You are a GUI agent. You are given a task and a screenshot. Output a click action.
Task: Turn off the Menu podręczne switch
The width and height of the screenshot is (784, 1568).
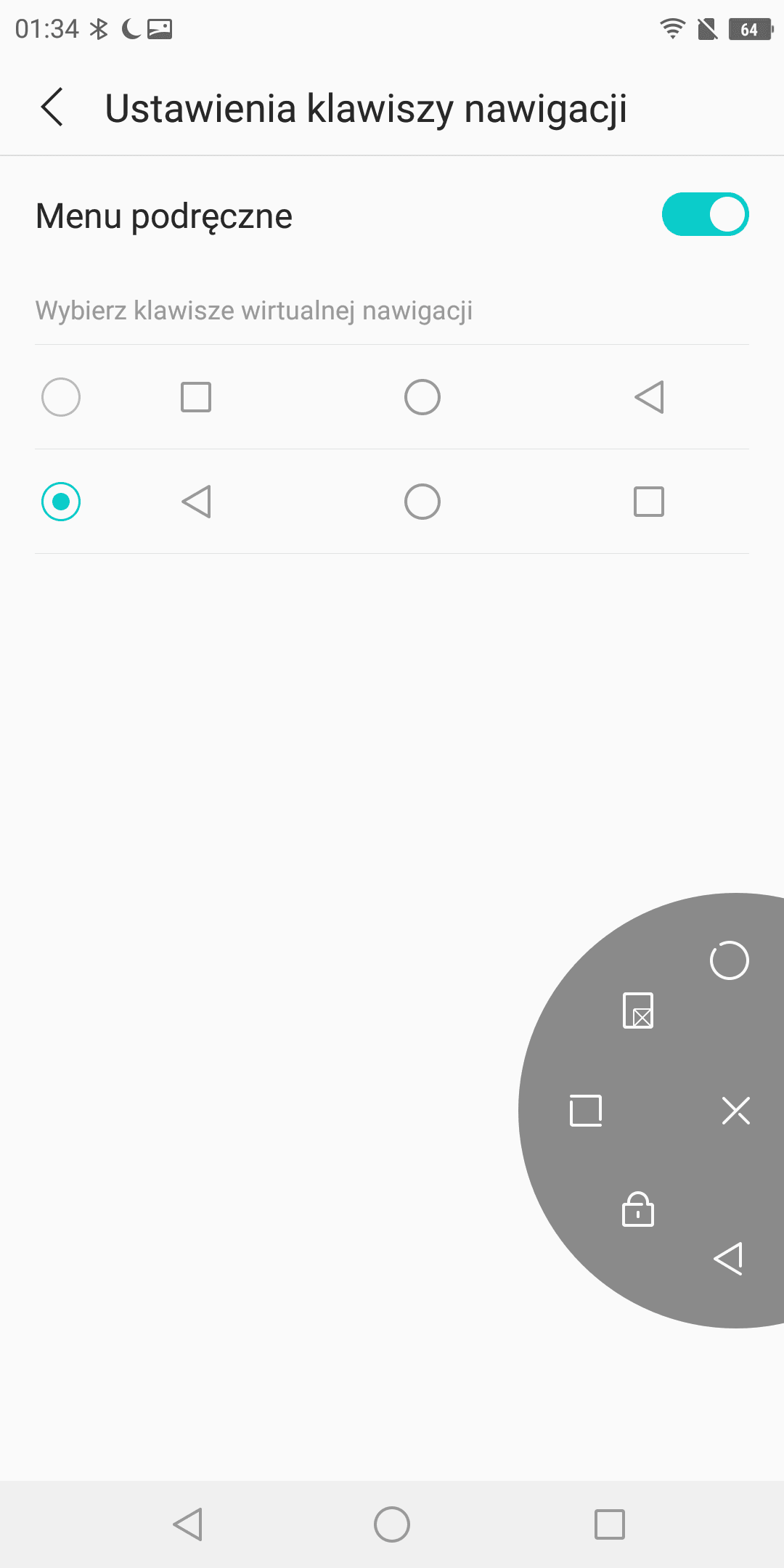[705, 214]
